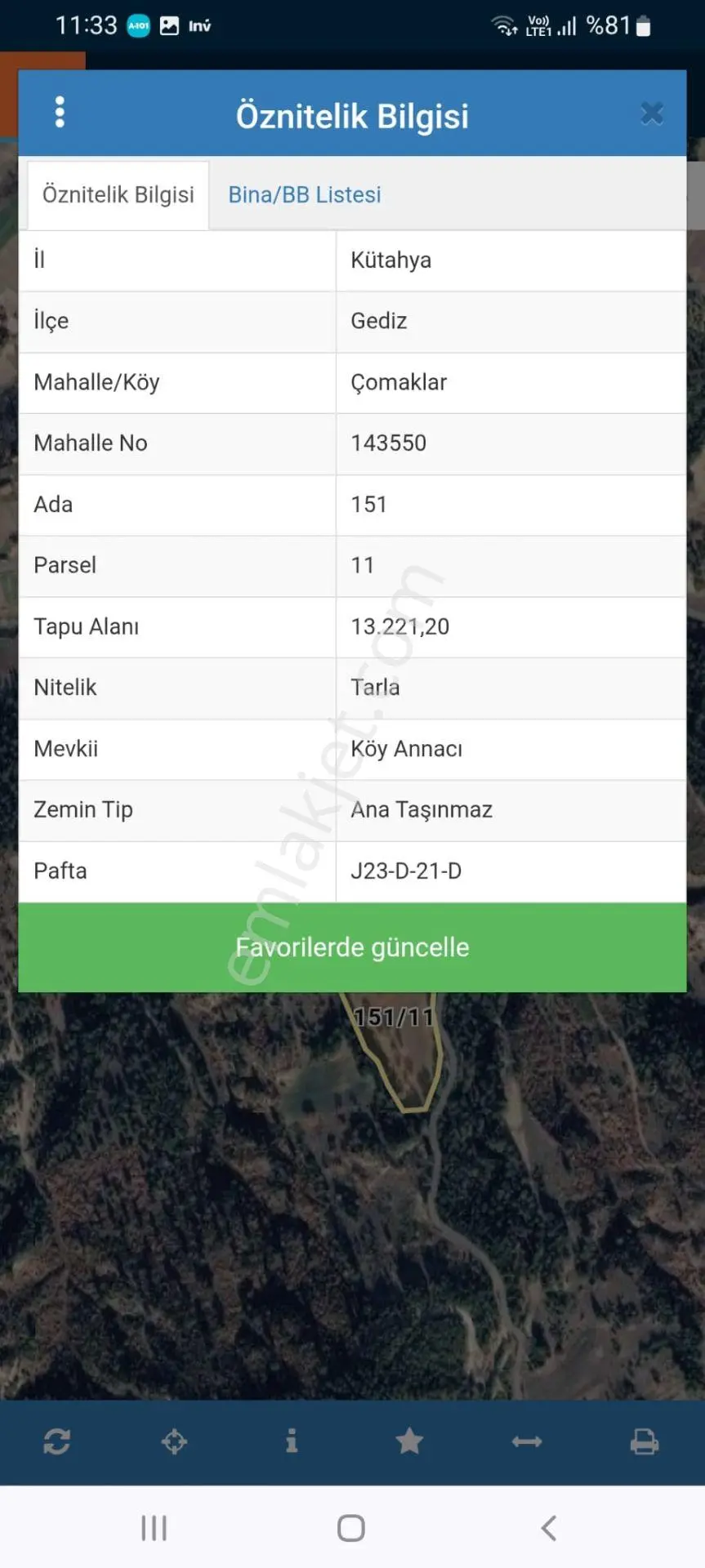The width and height of the screenshot is (705, 1568).
Task: Select the Öznitelik Bilgisi tab
Action: point(118,194)
